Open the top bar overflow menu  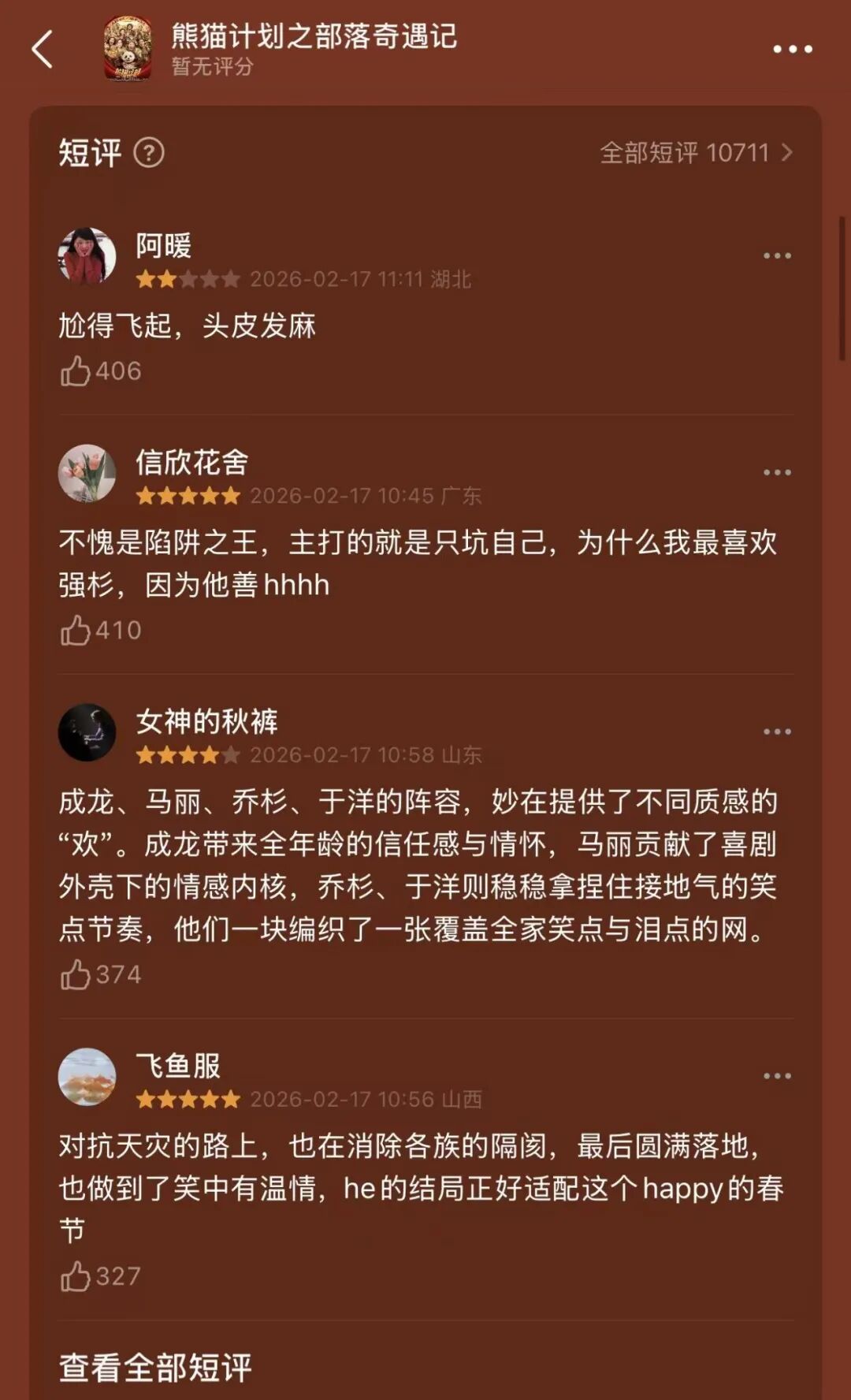point(792,49)
